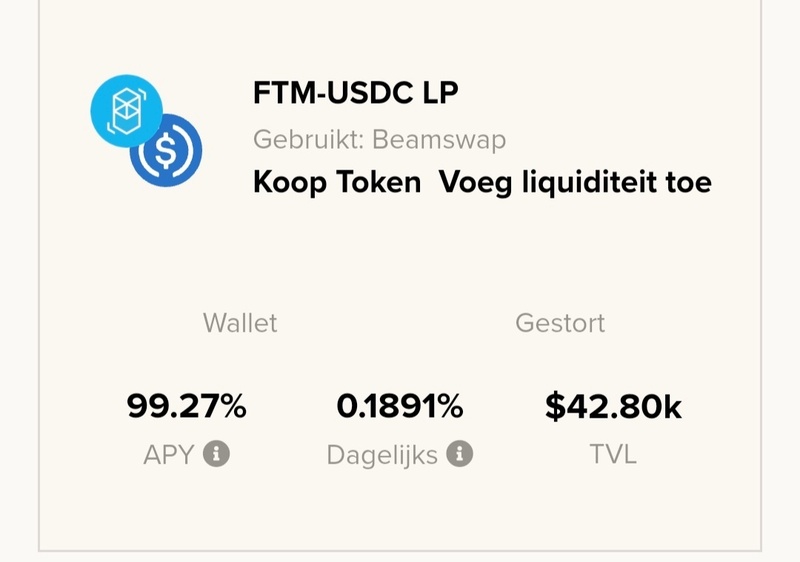Open Voeg liquiditeit toe link

(x=575, y=184)
